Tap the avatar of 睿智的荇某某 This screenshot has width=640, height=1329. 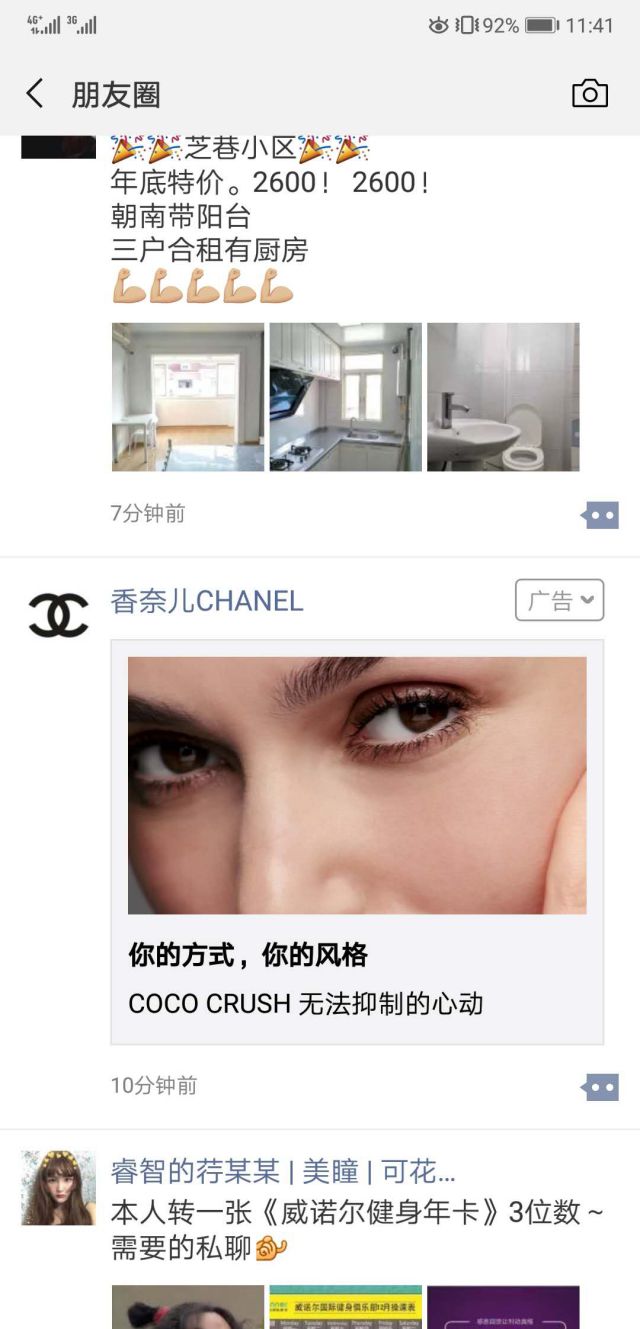tap(58, 1187)
